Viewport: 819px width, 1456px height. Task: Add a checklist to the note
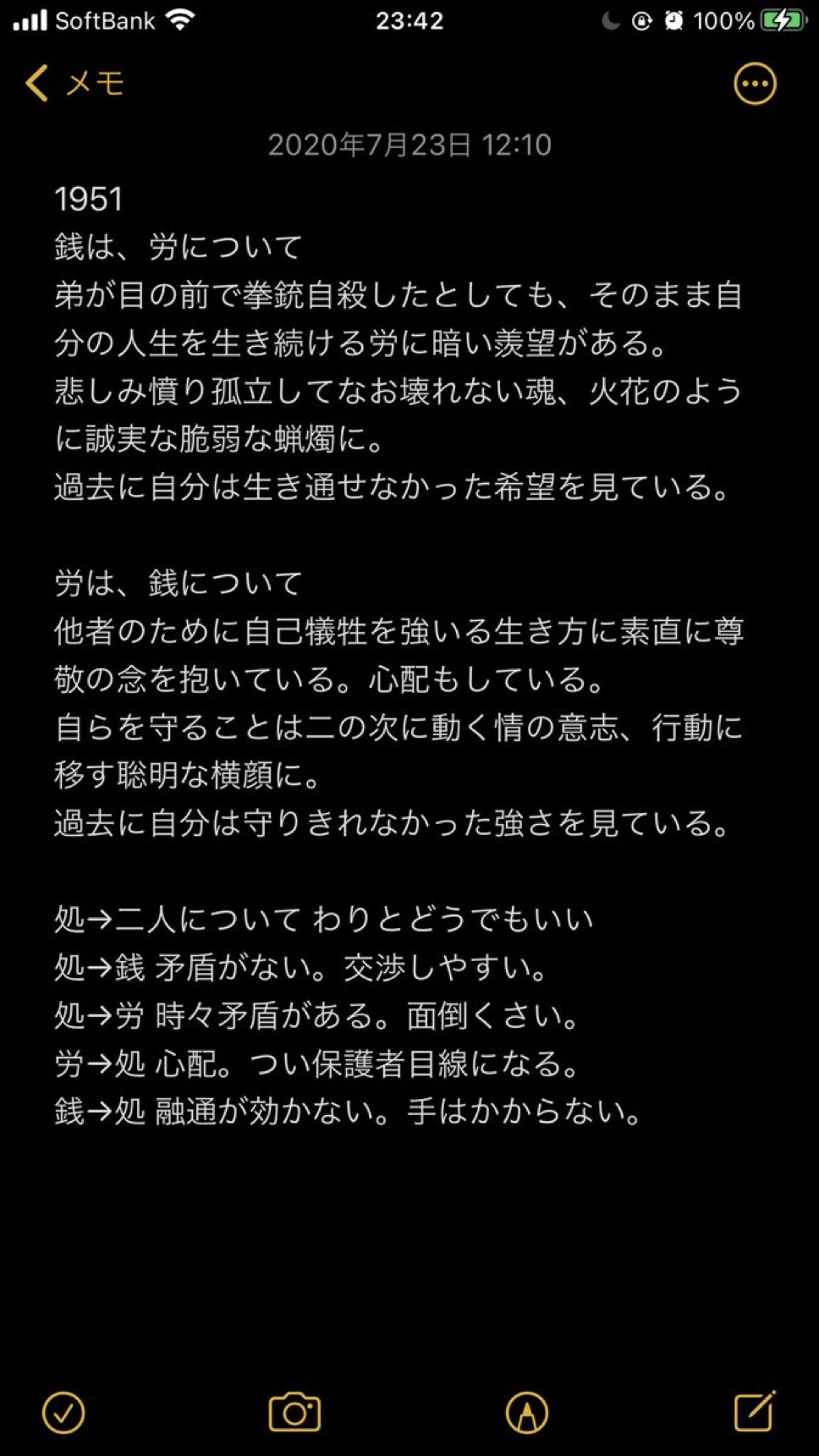click(x=63, y=1412)
